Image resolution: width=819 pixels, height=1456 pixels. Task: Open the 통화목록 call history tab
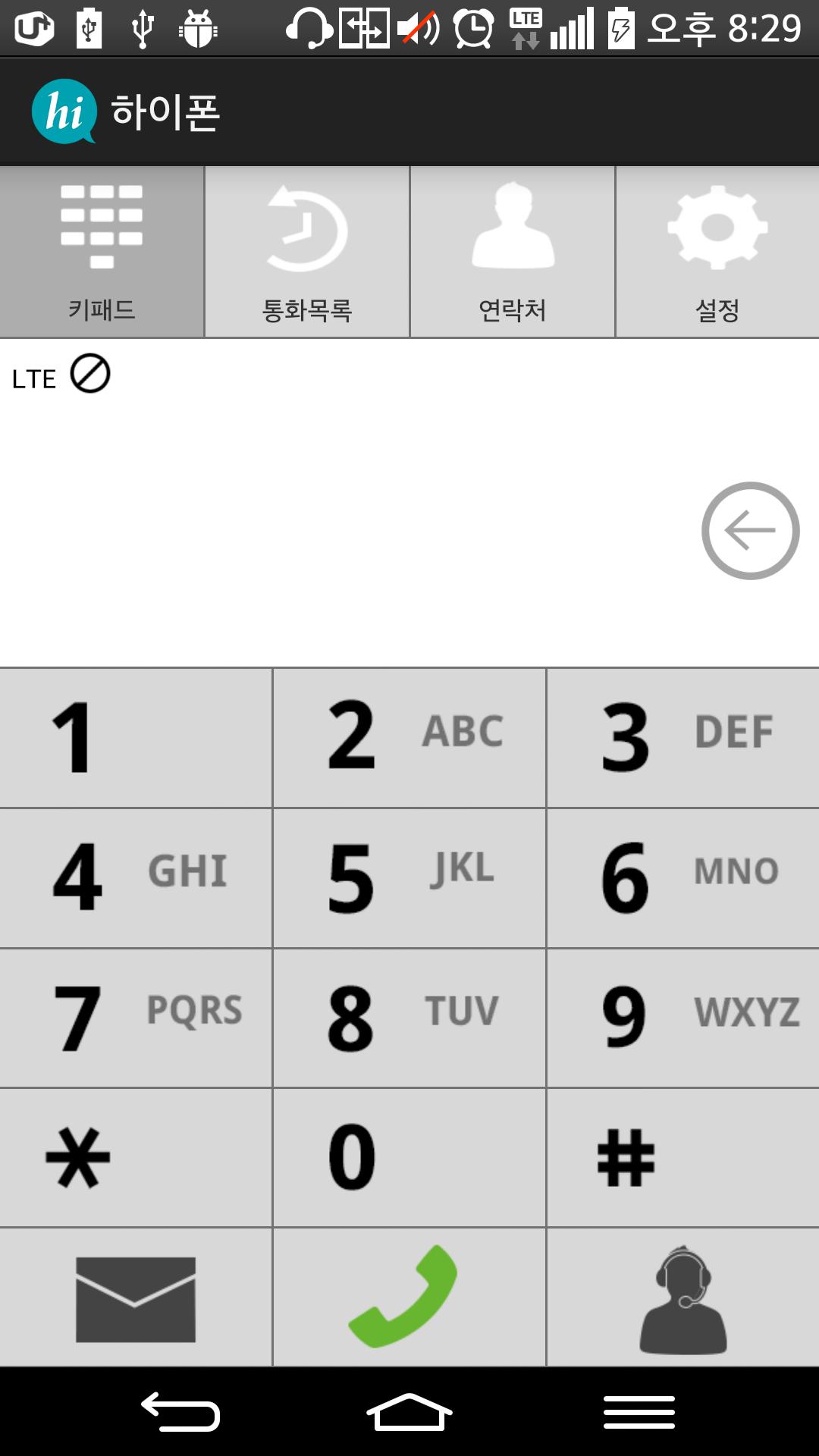(307, 250)
